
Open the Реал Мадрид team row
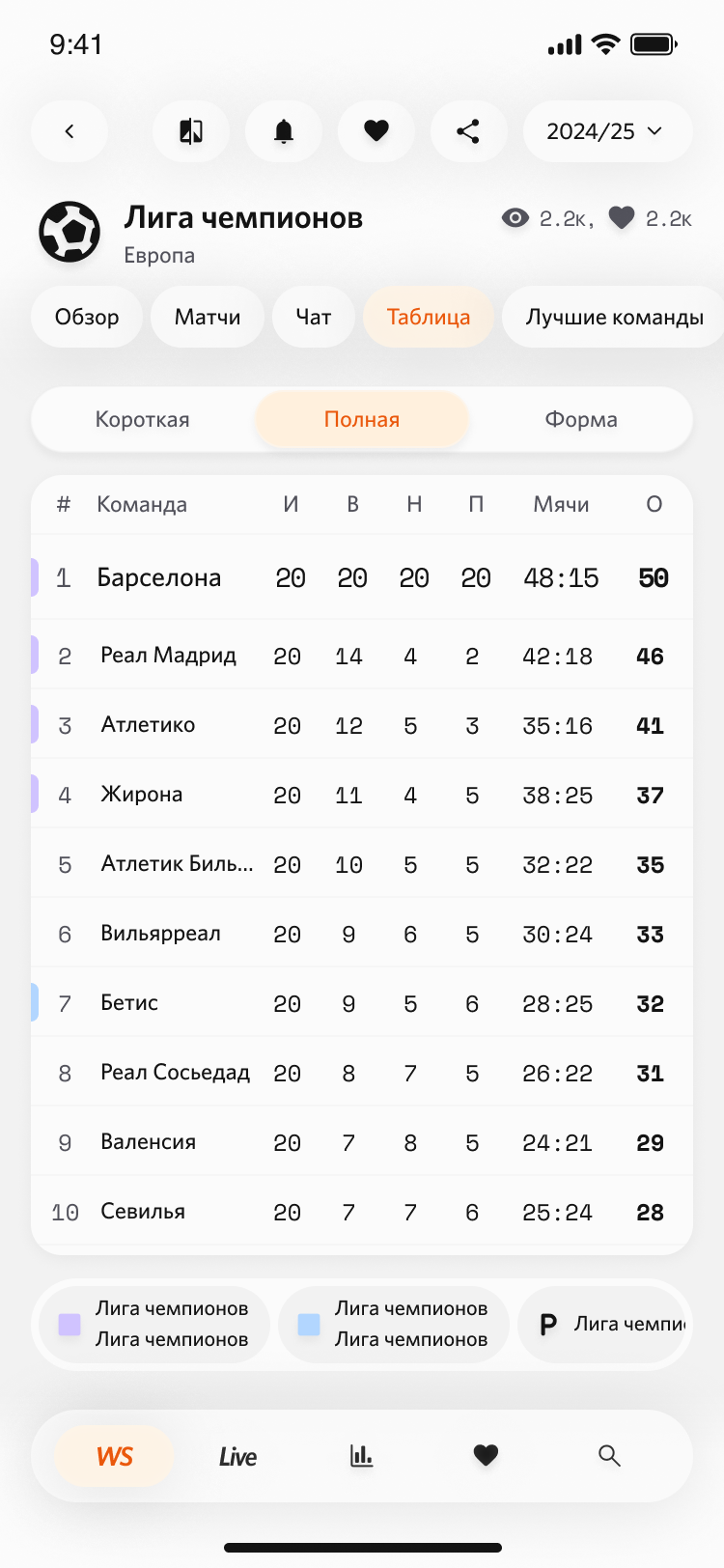tap(169, 656)
